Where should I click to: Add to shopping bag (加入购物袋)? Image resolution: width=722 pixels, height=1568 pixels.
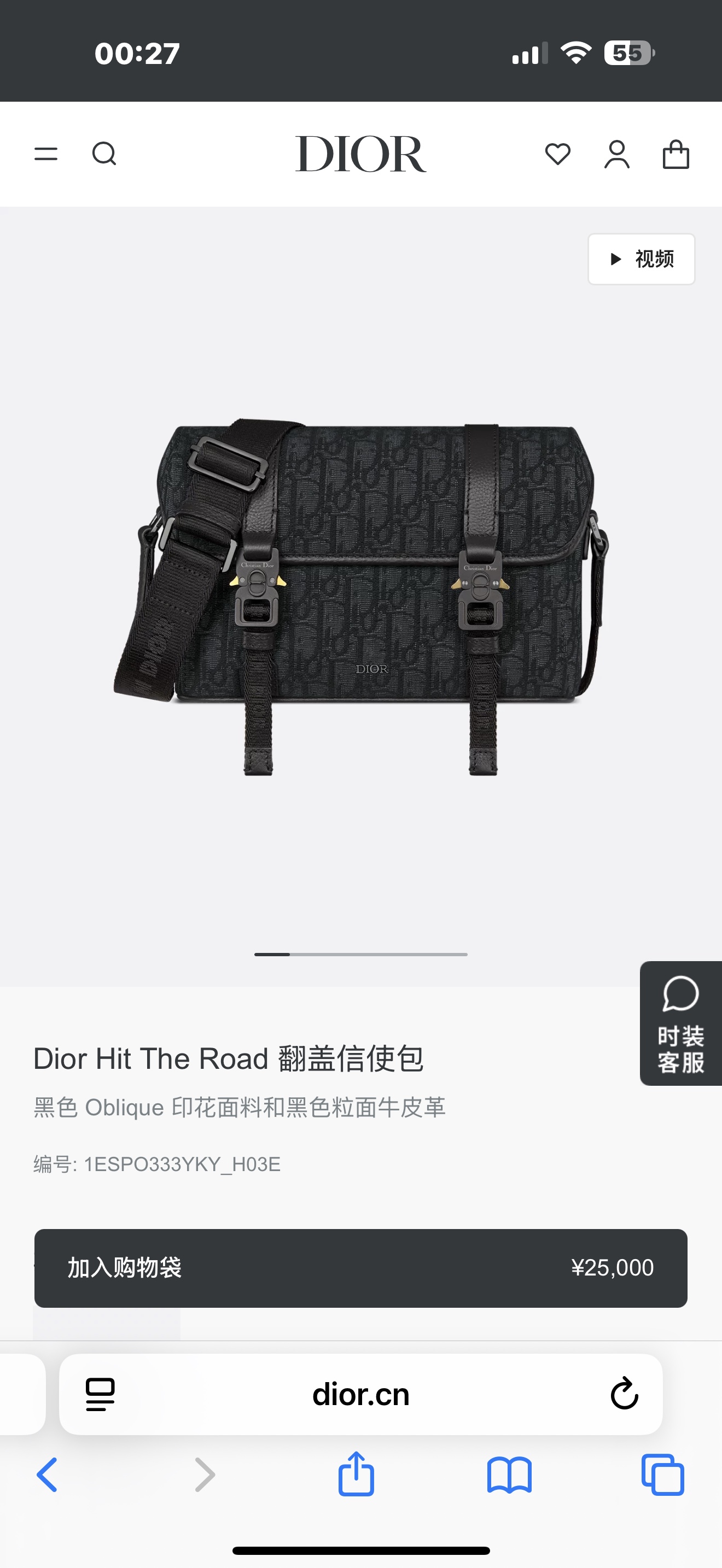pyautogui.click(x=360, y=1268)
